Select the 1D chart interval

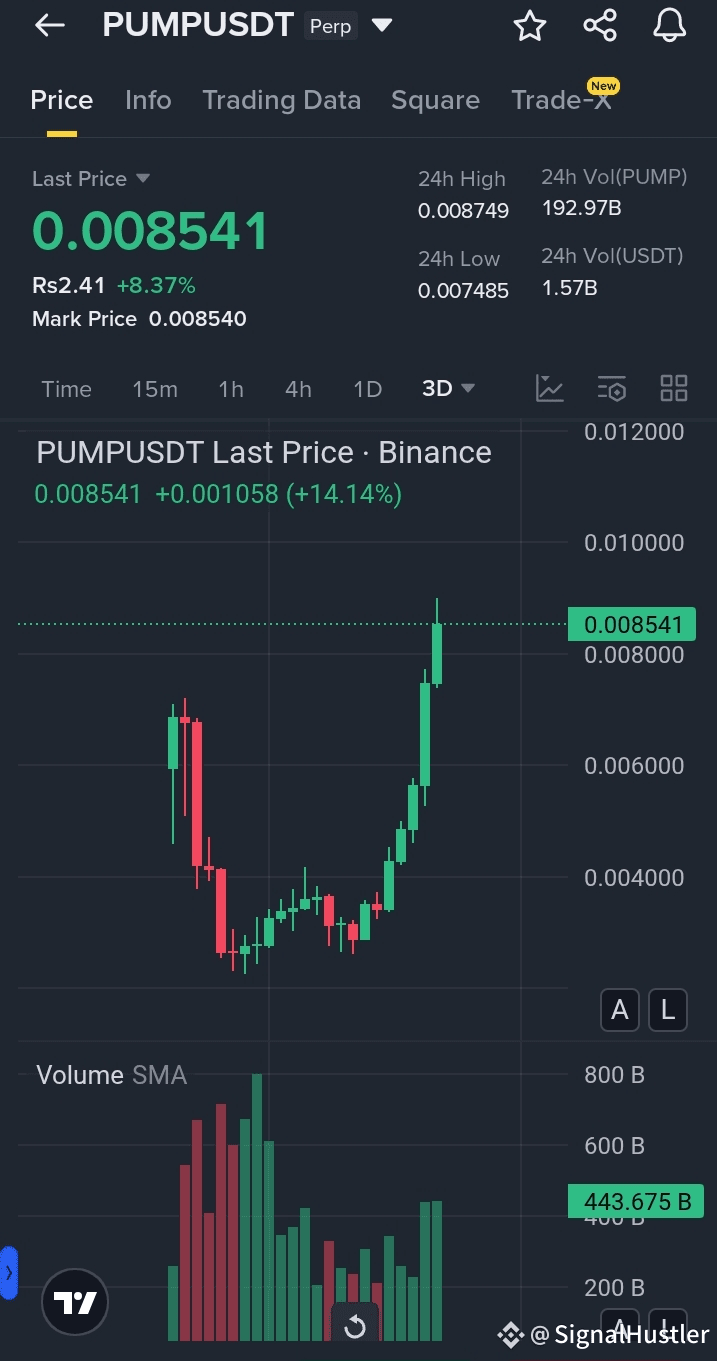click(368, 389)
